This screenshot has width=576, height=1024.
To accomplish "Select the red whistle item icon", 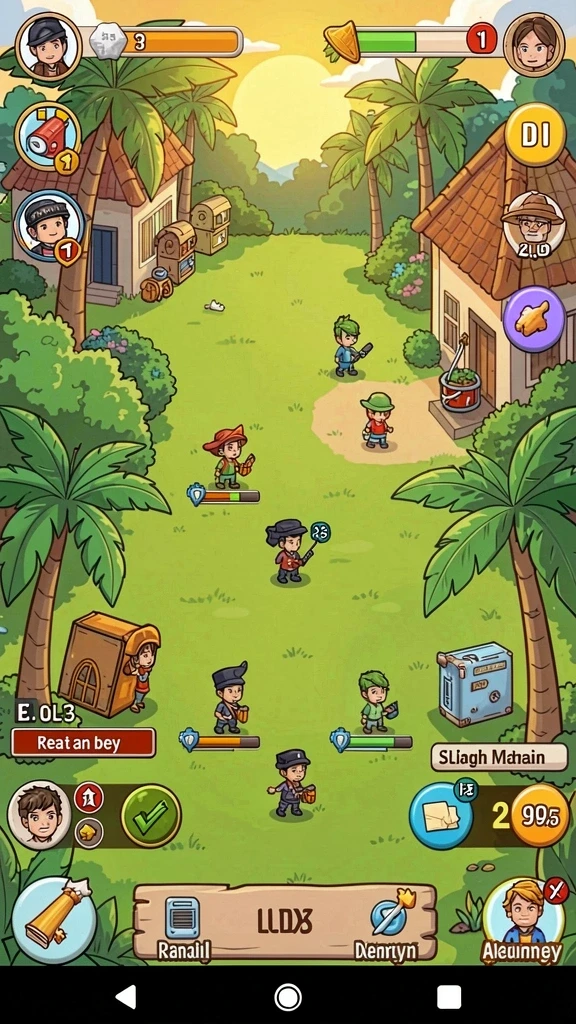I will click(x=47, y=136).
